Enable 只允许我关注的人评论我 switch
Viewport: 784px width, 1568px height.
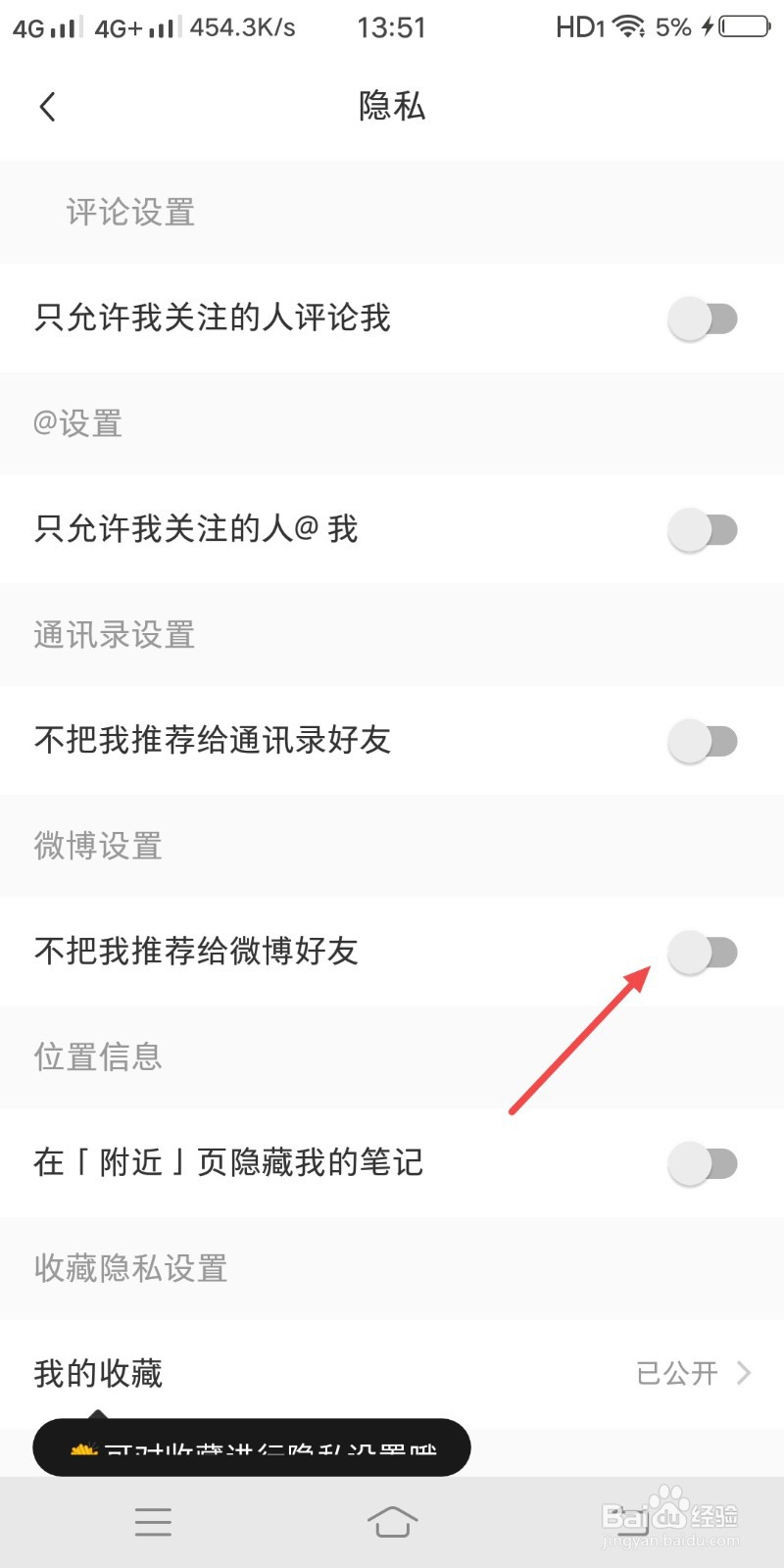point(704,318)
